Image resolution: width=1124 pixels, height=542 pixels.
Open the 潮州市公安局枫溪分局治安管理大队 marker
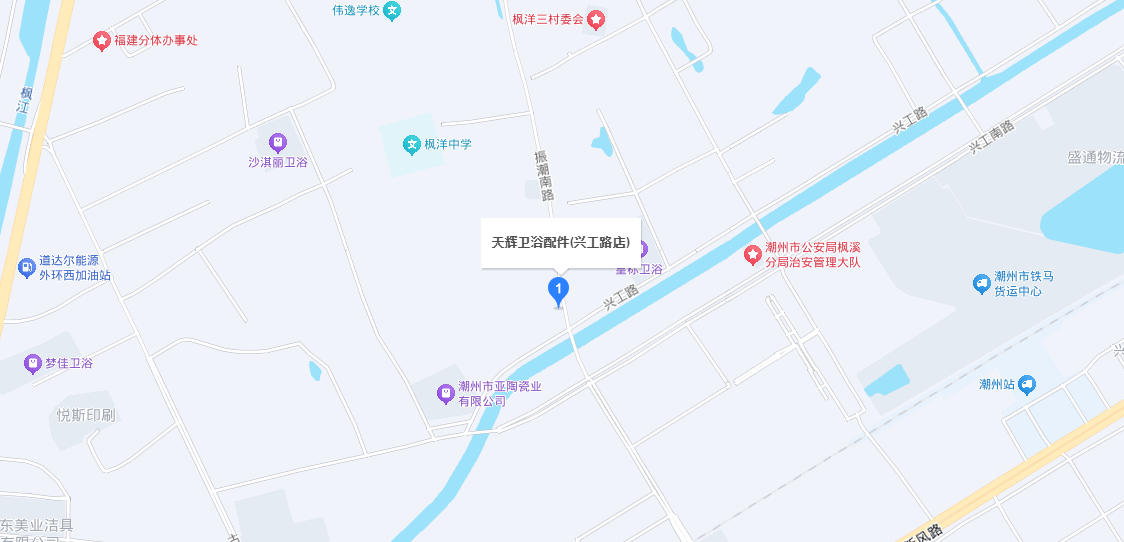click(752, 256)
